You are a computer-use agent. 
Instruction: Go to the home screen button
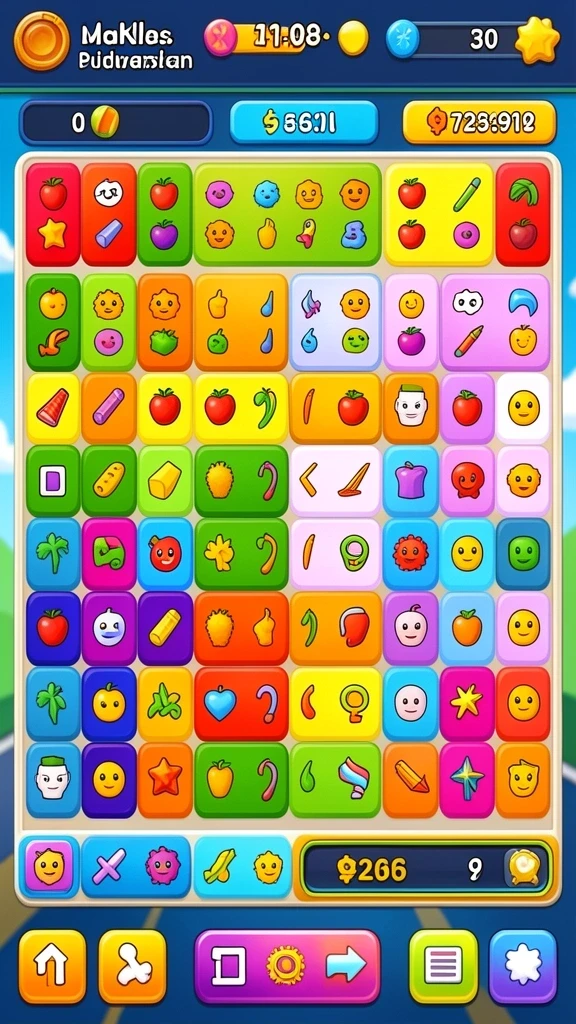(52, 966)
